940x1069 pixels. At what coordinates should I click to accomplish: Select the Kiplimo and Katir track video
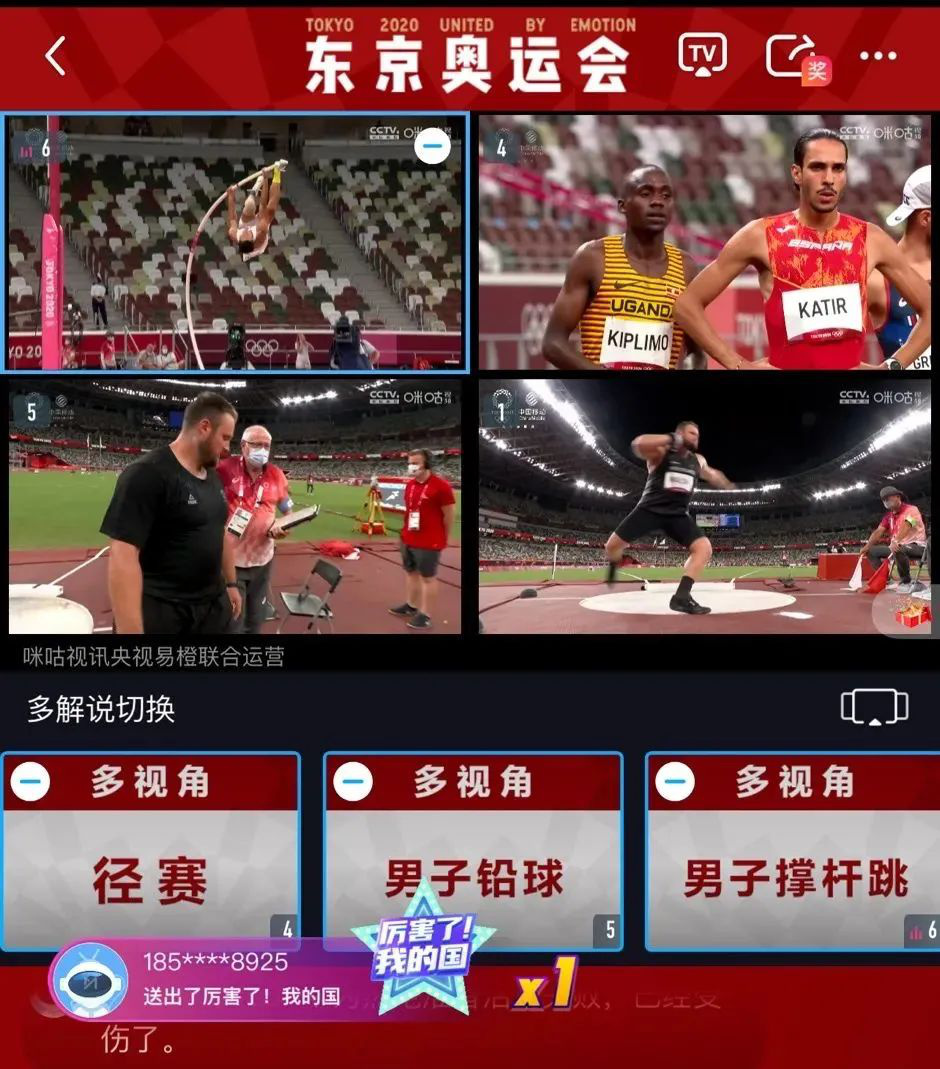coord(704,242)
